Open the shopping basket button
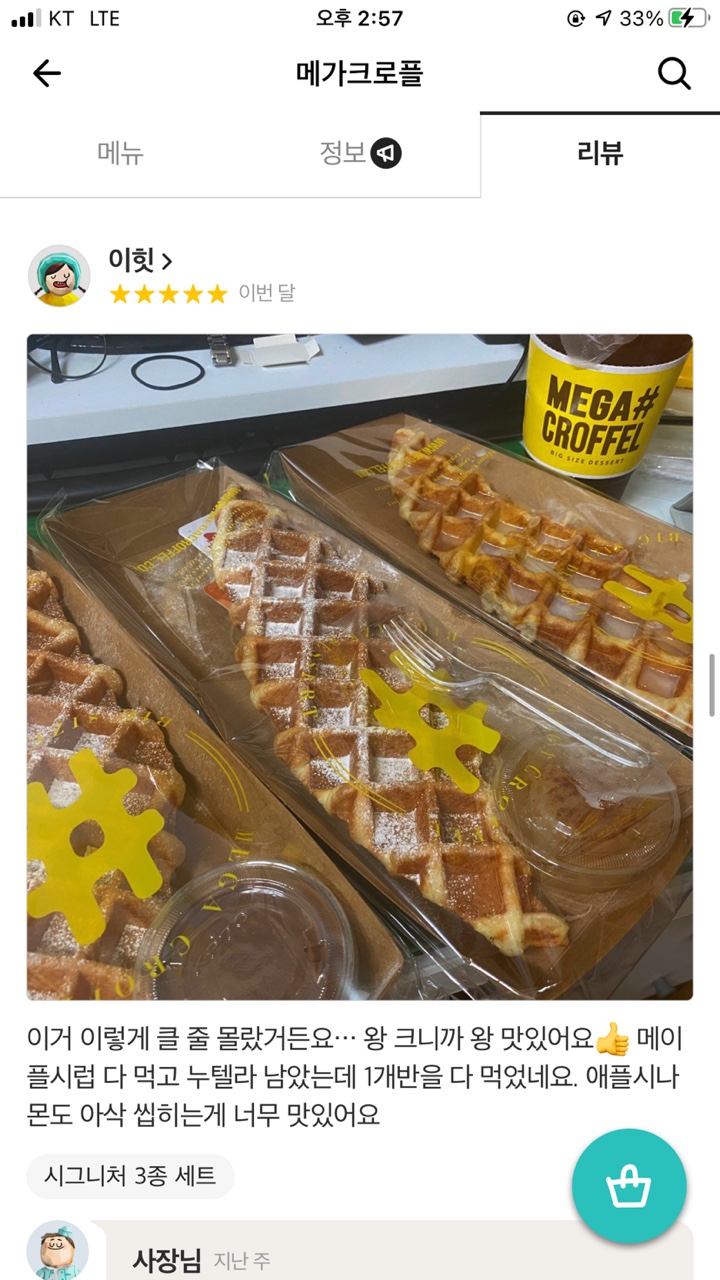720x1280 pixels. (x=629, y=1186)
